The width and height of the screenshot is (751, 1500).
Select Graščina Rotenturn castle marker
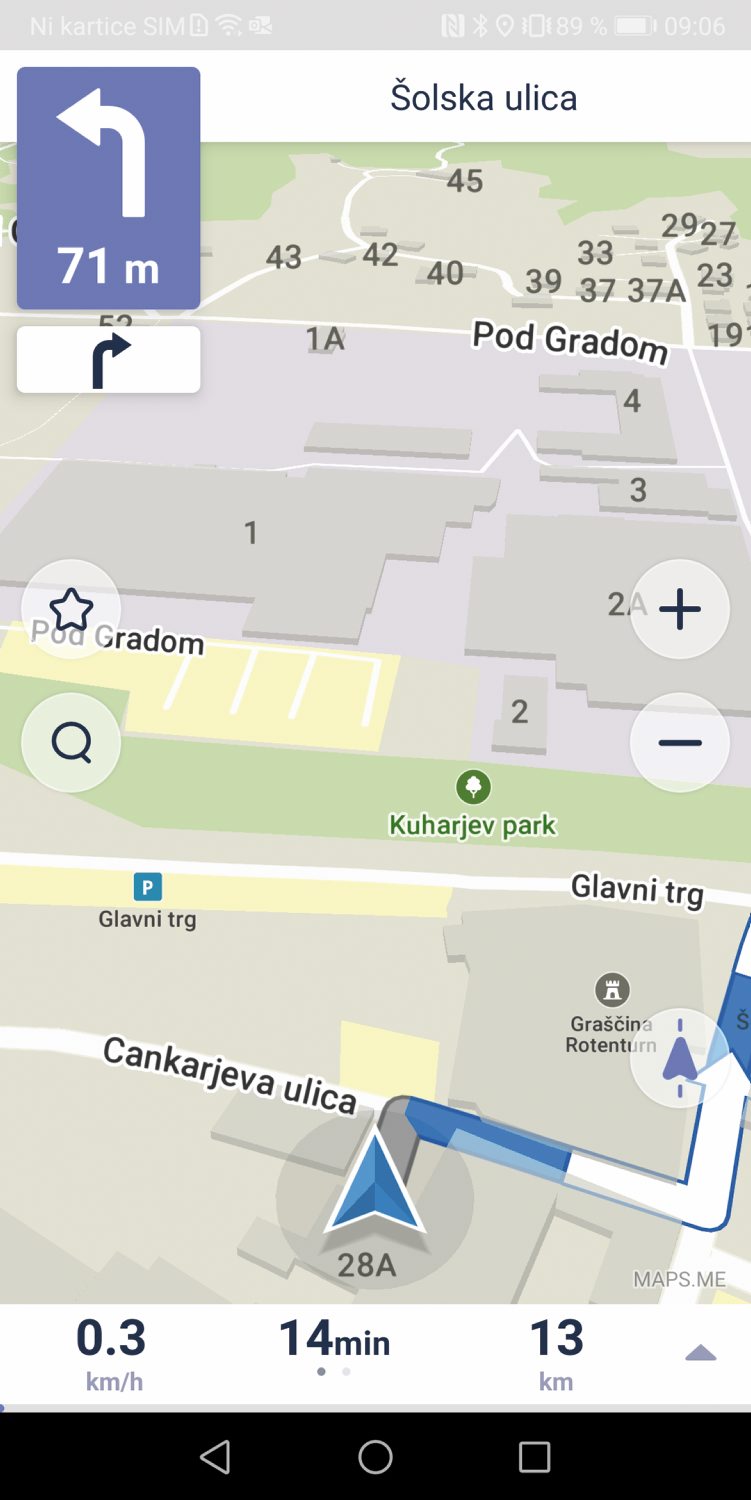pos(612,990)
